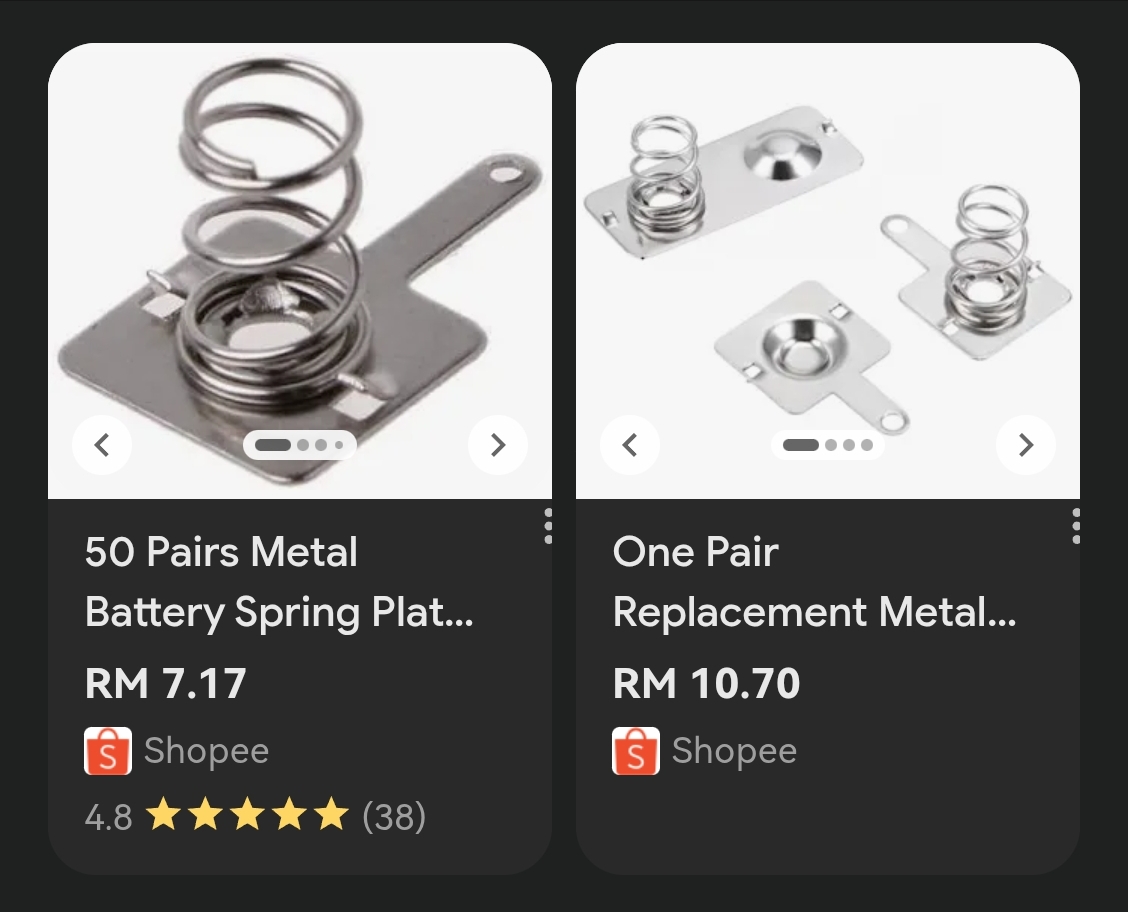Show previous image of One Pair Replacement product
Viewport: 1128px width, 912px height.
pos(630,445)
